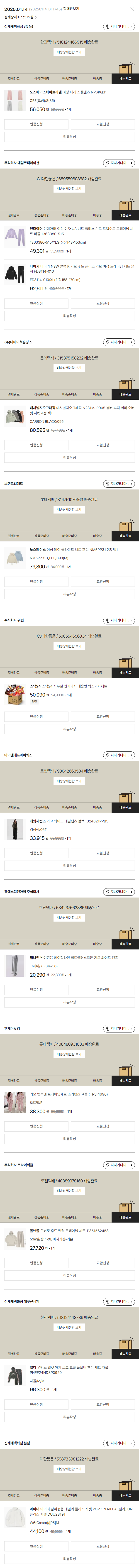Viewport: 139px width, 1568px height.
Task: View 배송상세현황 for 한진택배 518124466915
Action: click(x=69, y=52)
